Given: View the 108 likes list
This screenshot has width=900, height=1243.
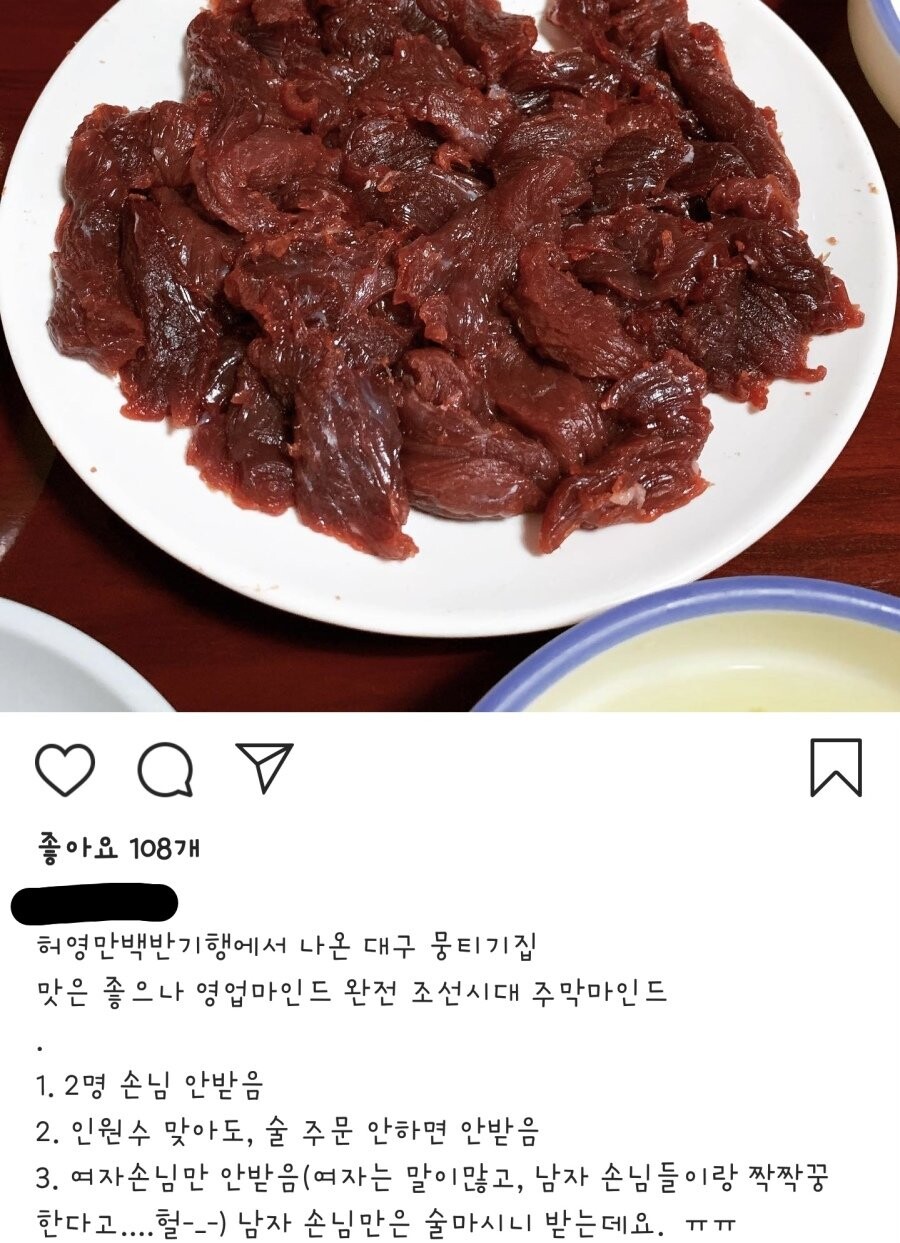Looking at the screenshot, I should pyautogui.click(x=118, y=849).
